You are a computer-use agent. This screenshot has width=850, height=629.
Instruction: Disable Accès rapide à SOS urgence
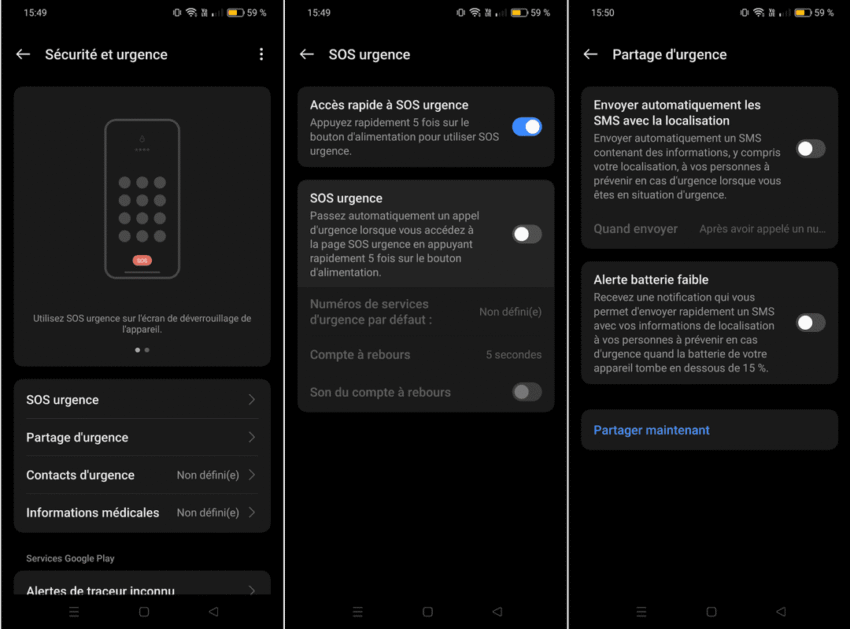(527, 127)
